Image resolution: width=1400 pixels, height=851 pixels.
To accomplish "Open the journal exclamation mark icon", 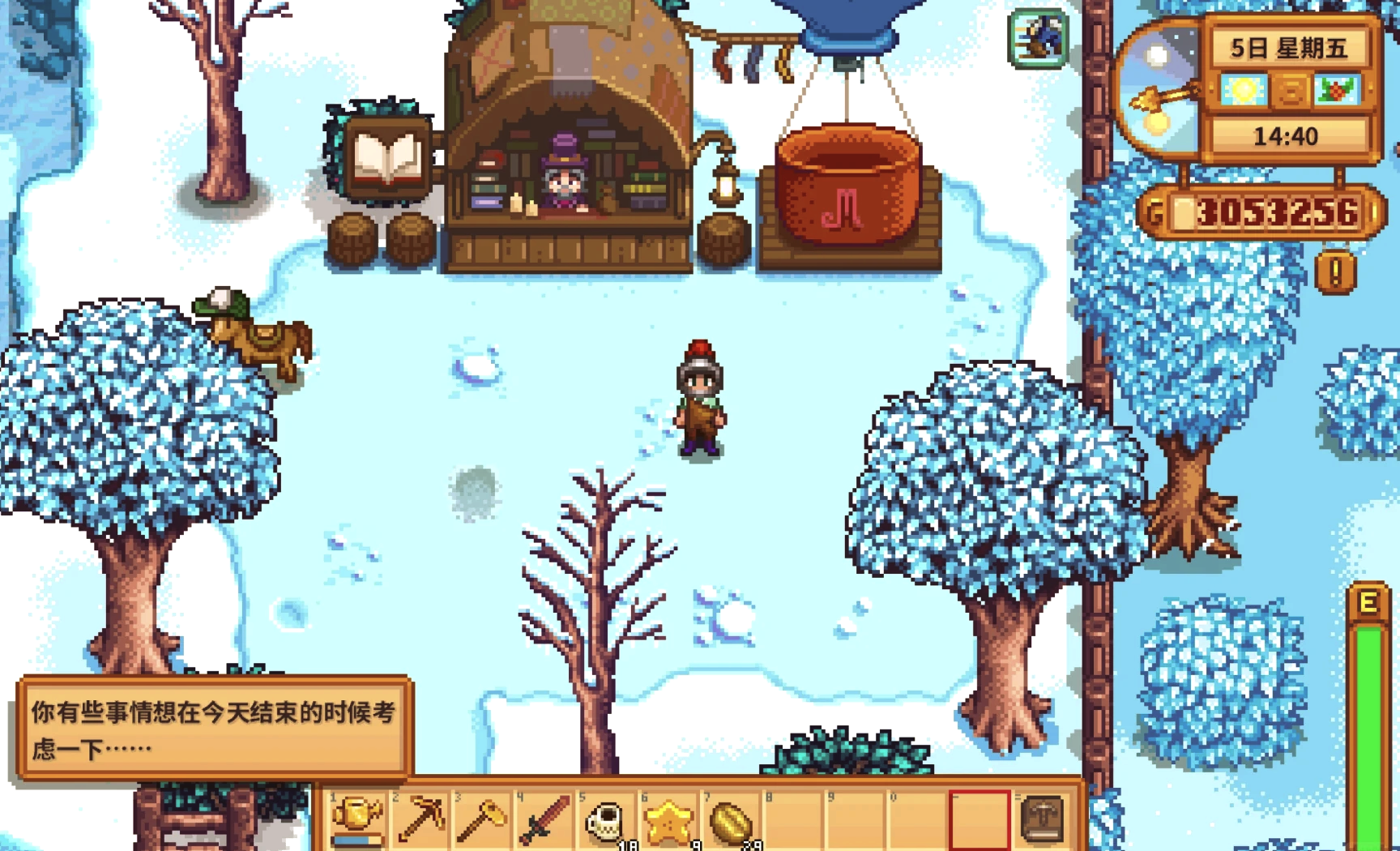I will click(x=1335, y=272).
